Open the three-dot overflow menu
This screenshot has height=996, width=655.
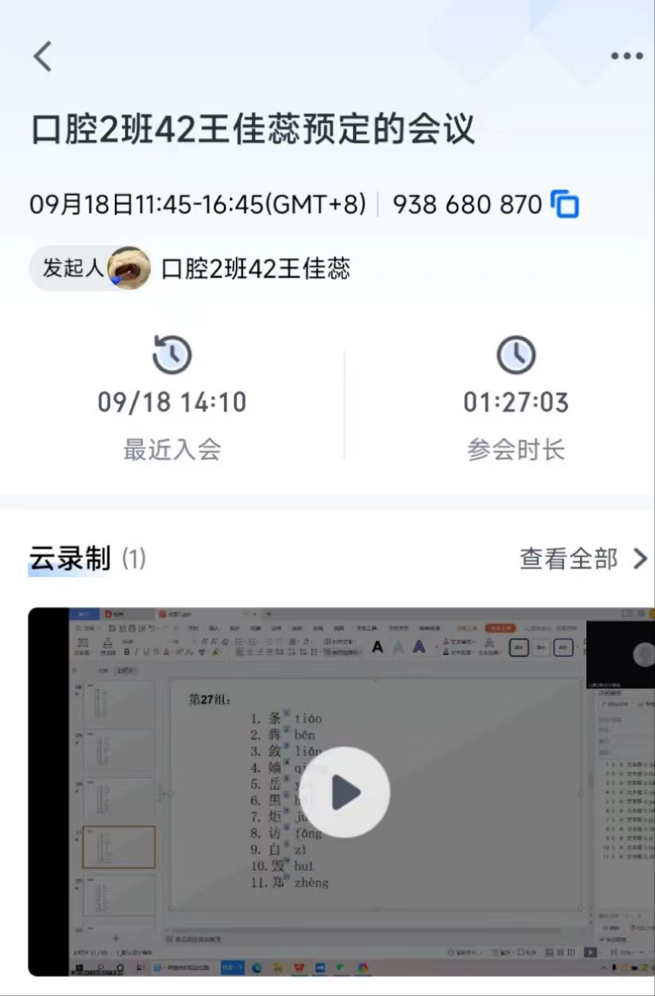click(x=626, y=56)
